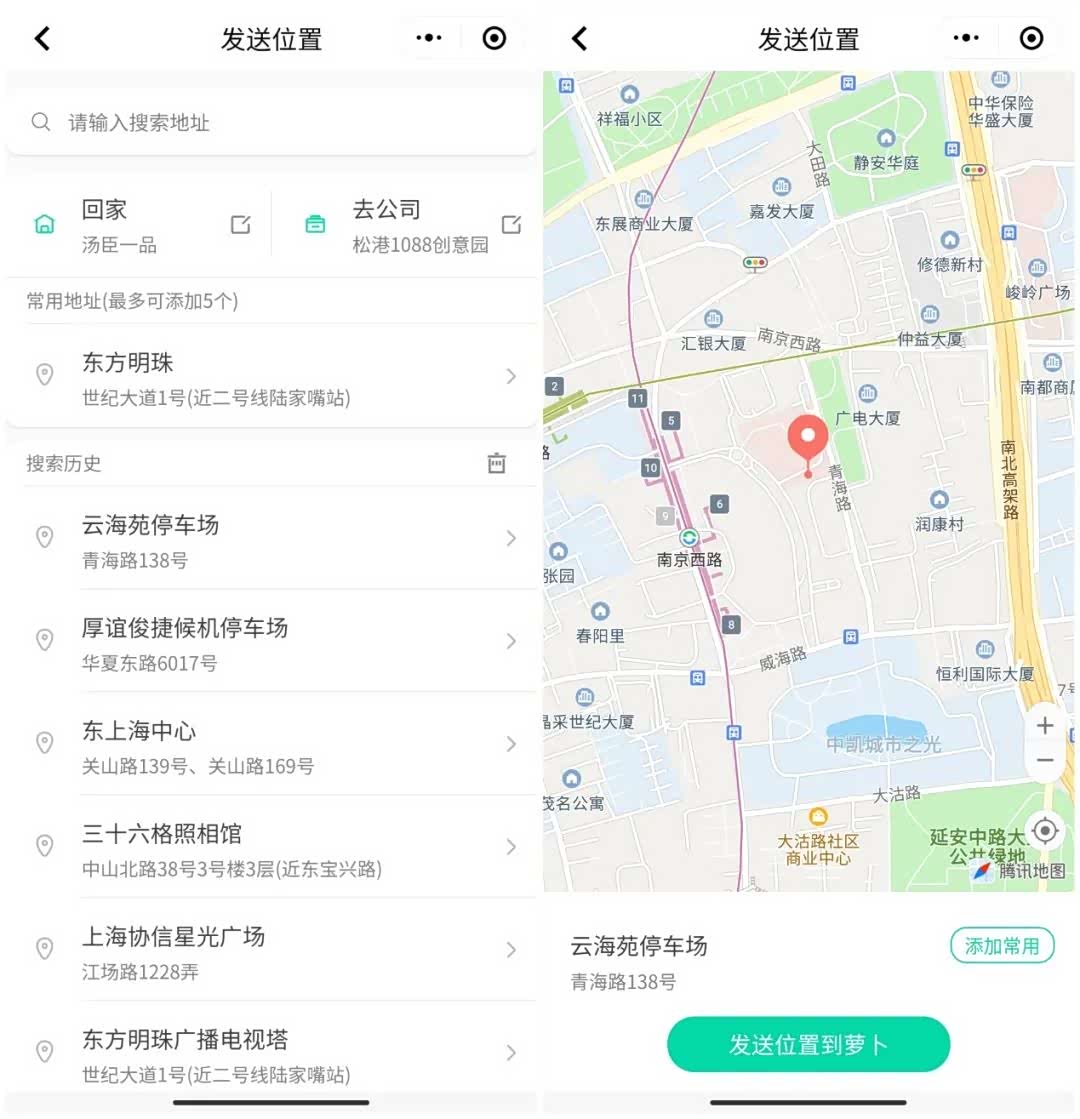Tap 添加常用 to save 云海苑停车场
Screen dimensions: 1080x1119
tap(1002, 945)
